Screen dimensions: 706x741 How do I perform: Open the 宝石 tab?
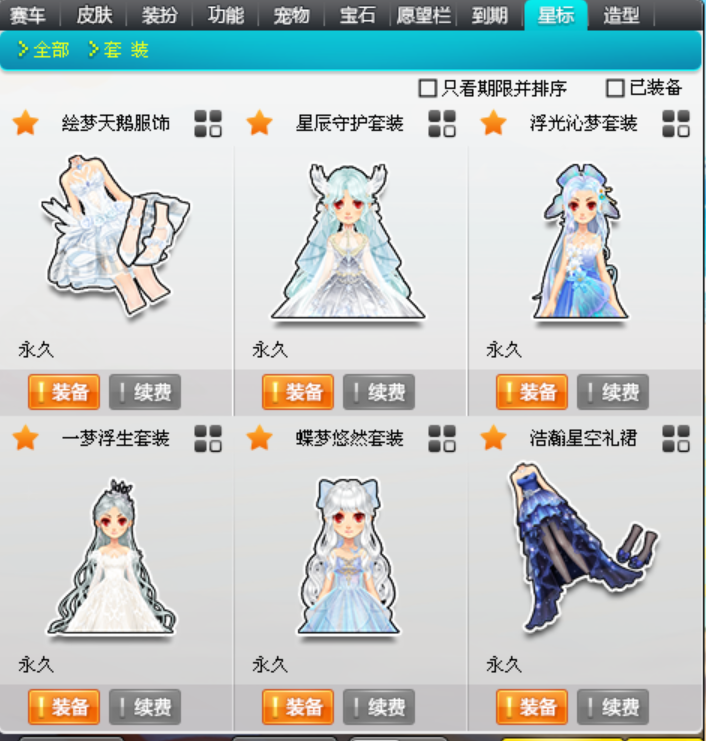(x=357, y=15)
